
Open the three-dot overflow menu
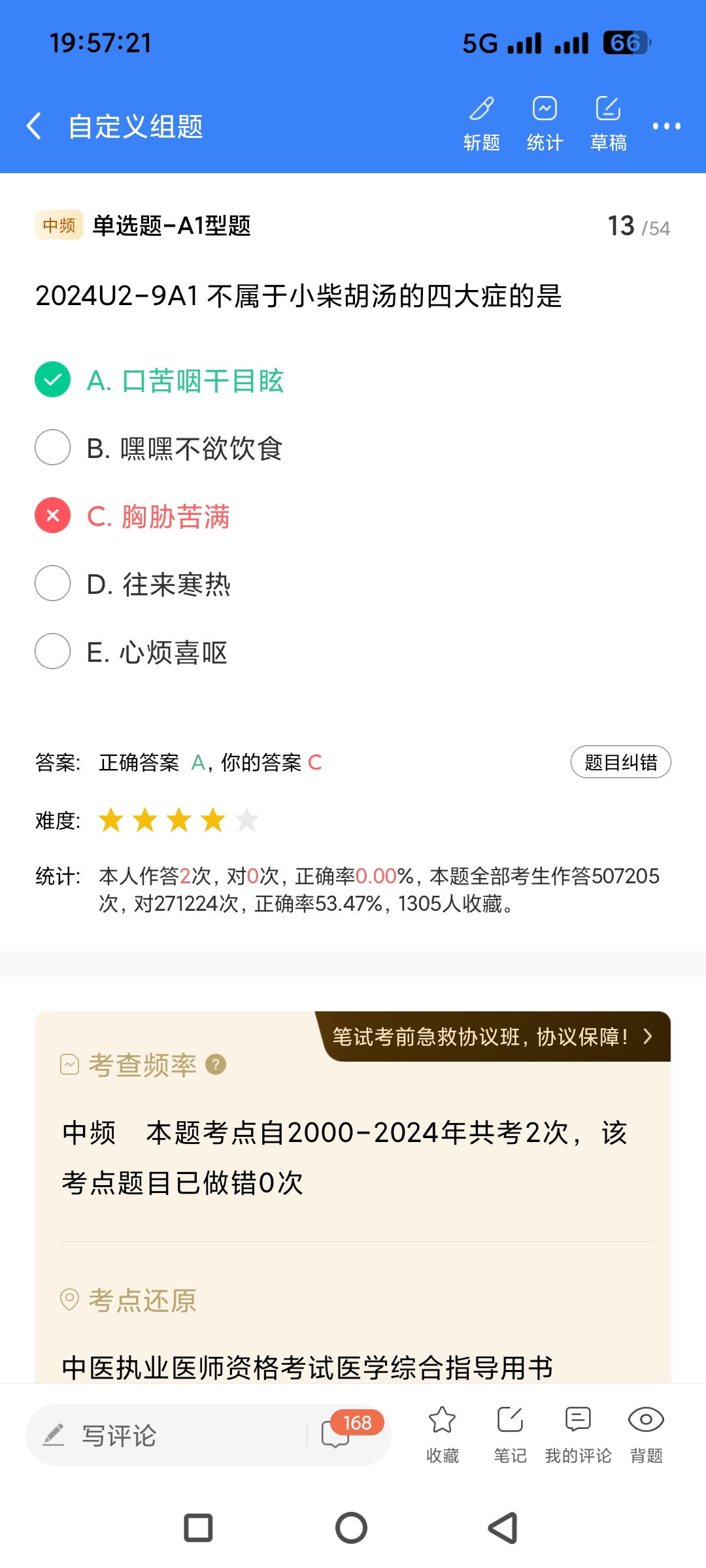[666, 125]
